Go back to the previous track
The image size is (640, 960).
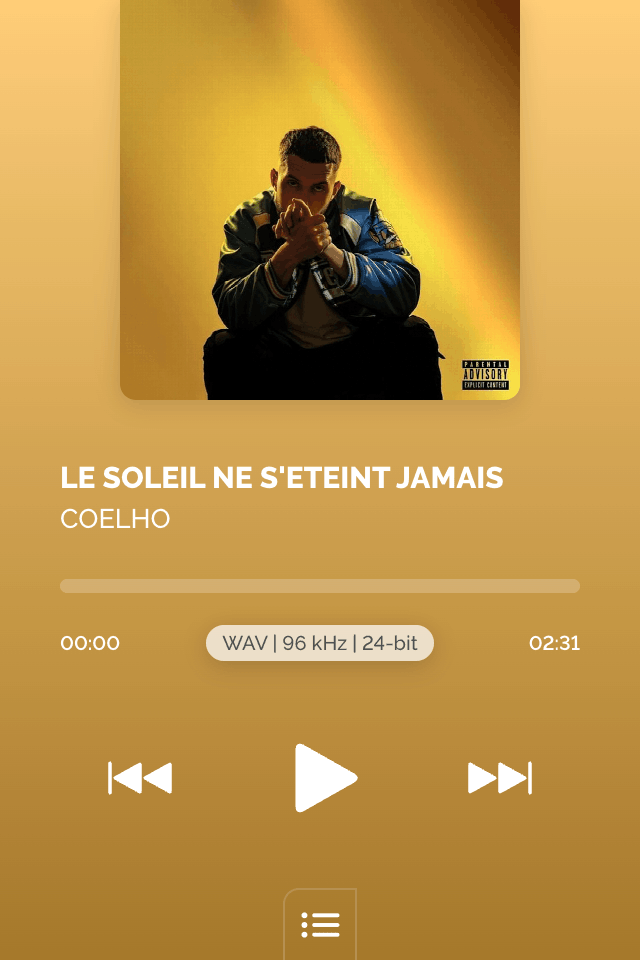[x=140, y=778]
